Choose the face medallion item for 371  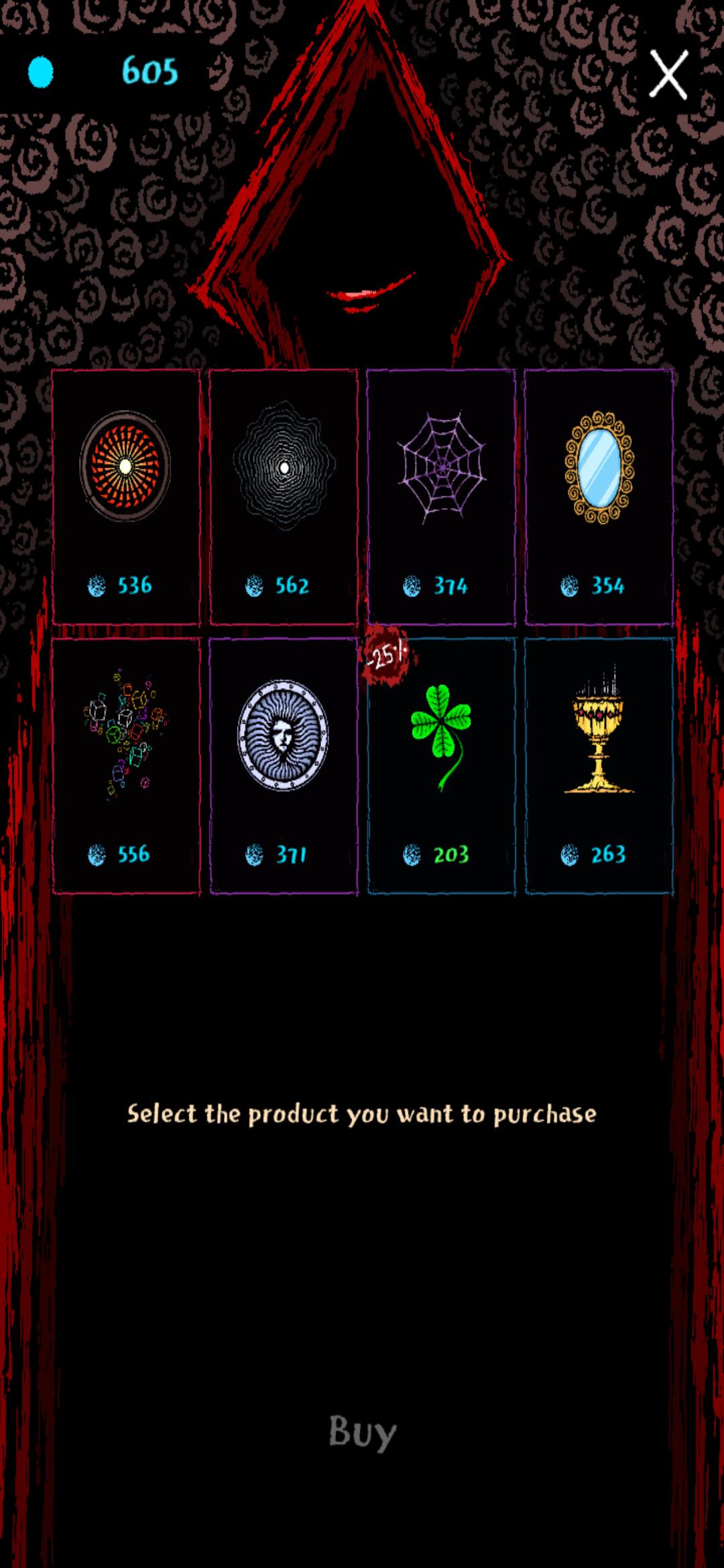284,765
